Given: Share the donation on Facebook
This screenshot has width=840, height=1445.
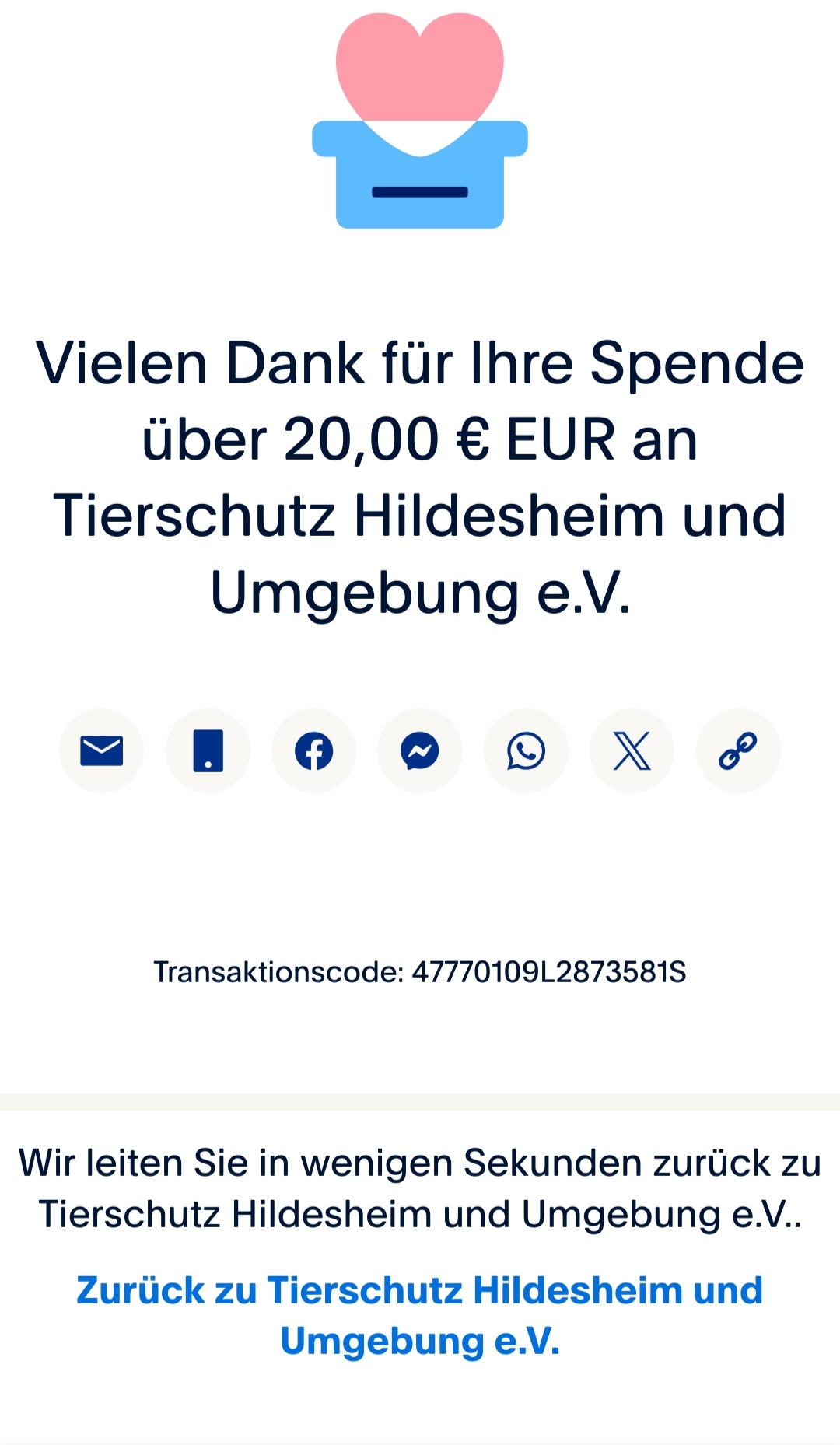Looking at the screenshot, I should point(314,750).
